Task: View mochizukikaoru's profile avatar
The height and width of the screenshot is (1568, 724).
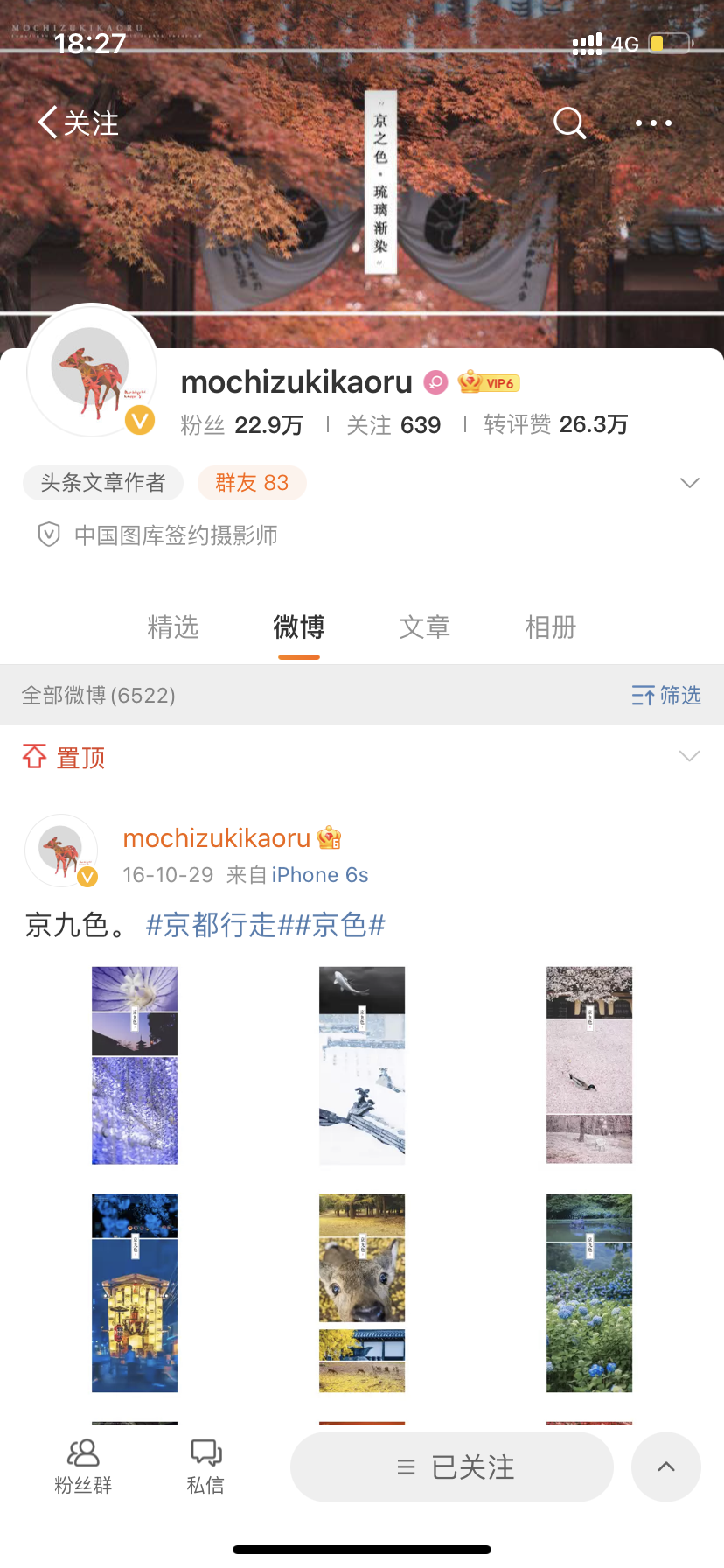Action: point(92,372)
